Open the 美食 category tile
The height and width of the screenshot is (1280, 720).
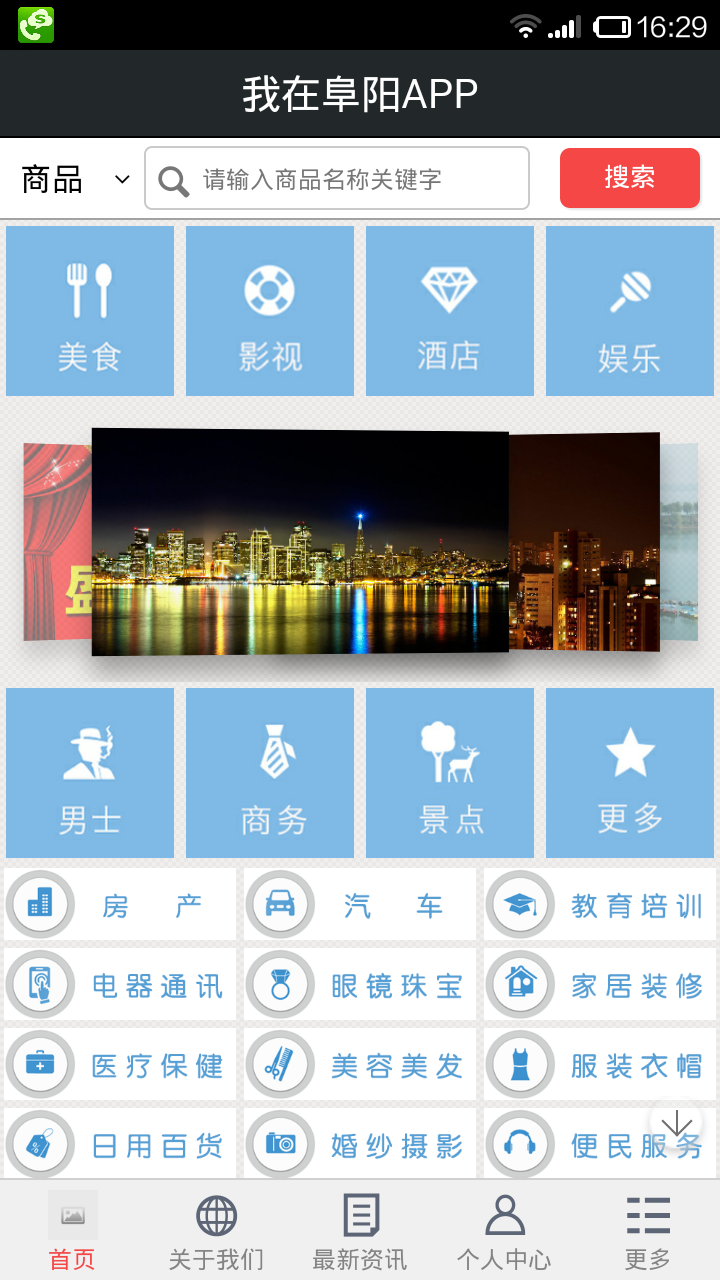90,311
